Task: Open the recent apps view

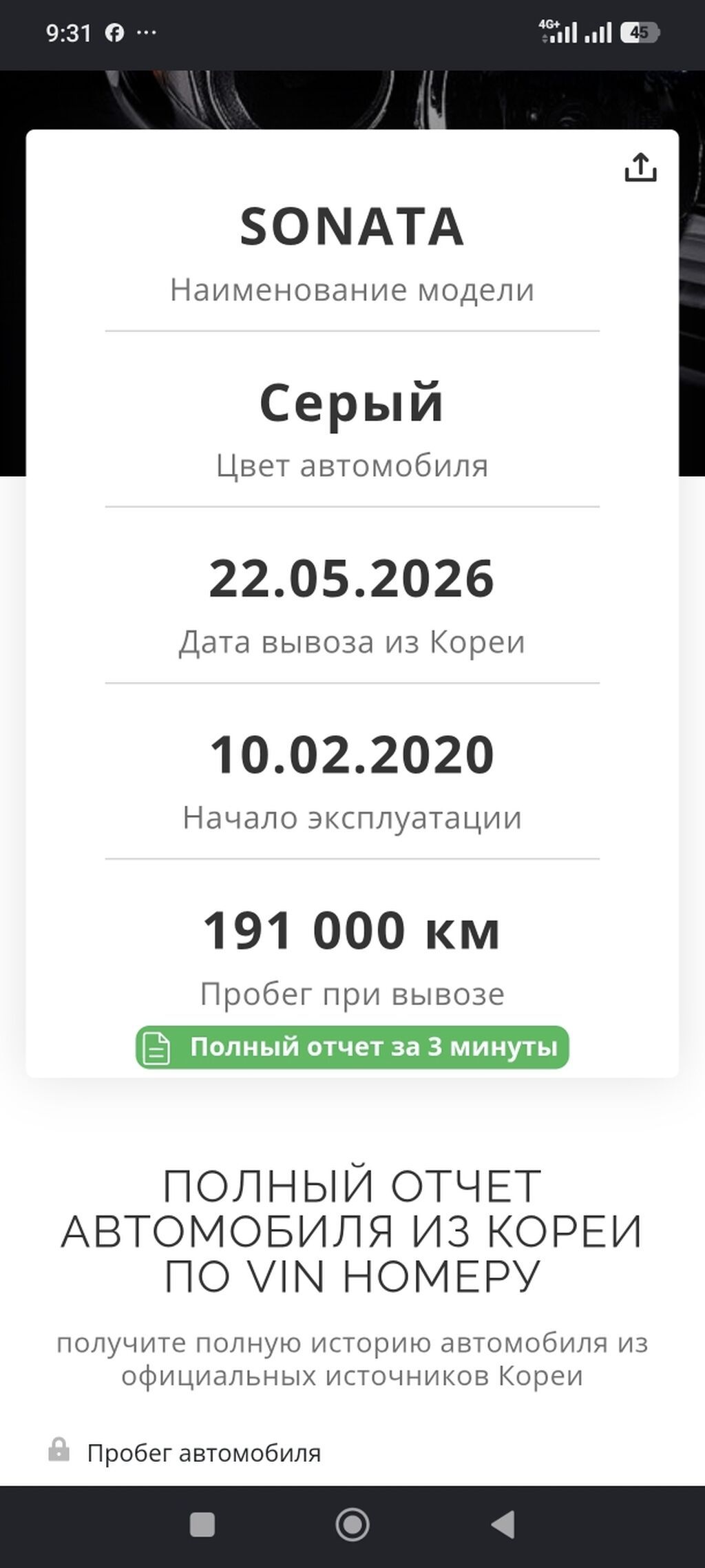Action: point(202,1525)
